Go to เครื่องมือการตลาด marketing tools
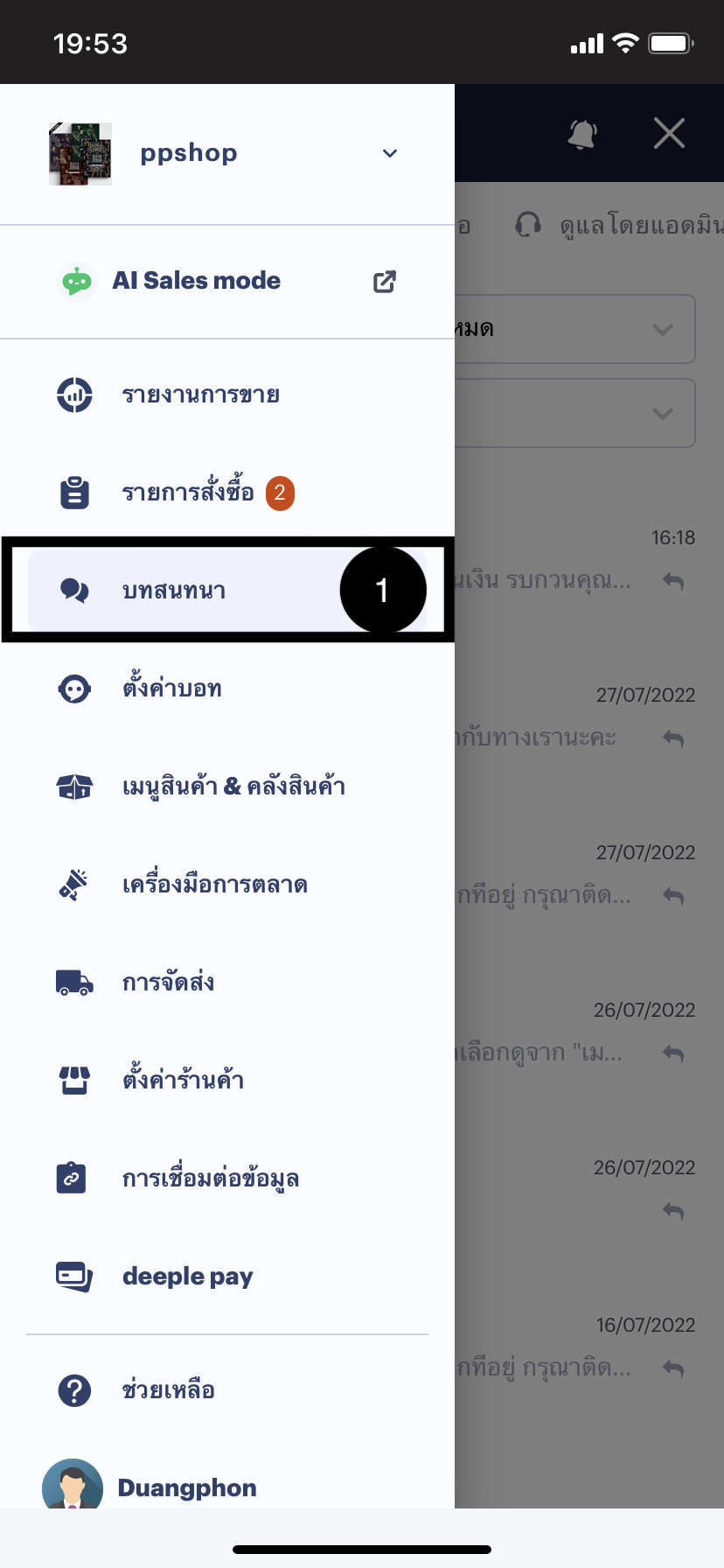 click(214, 885)
